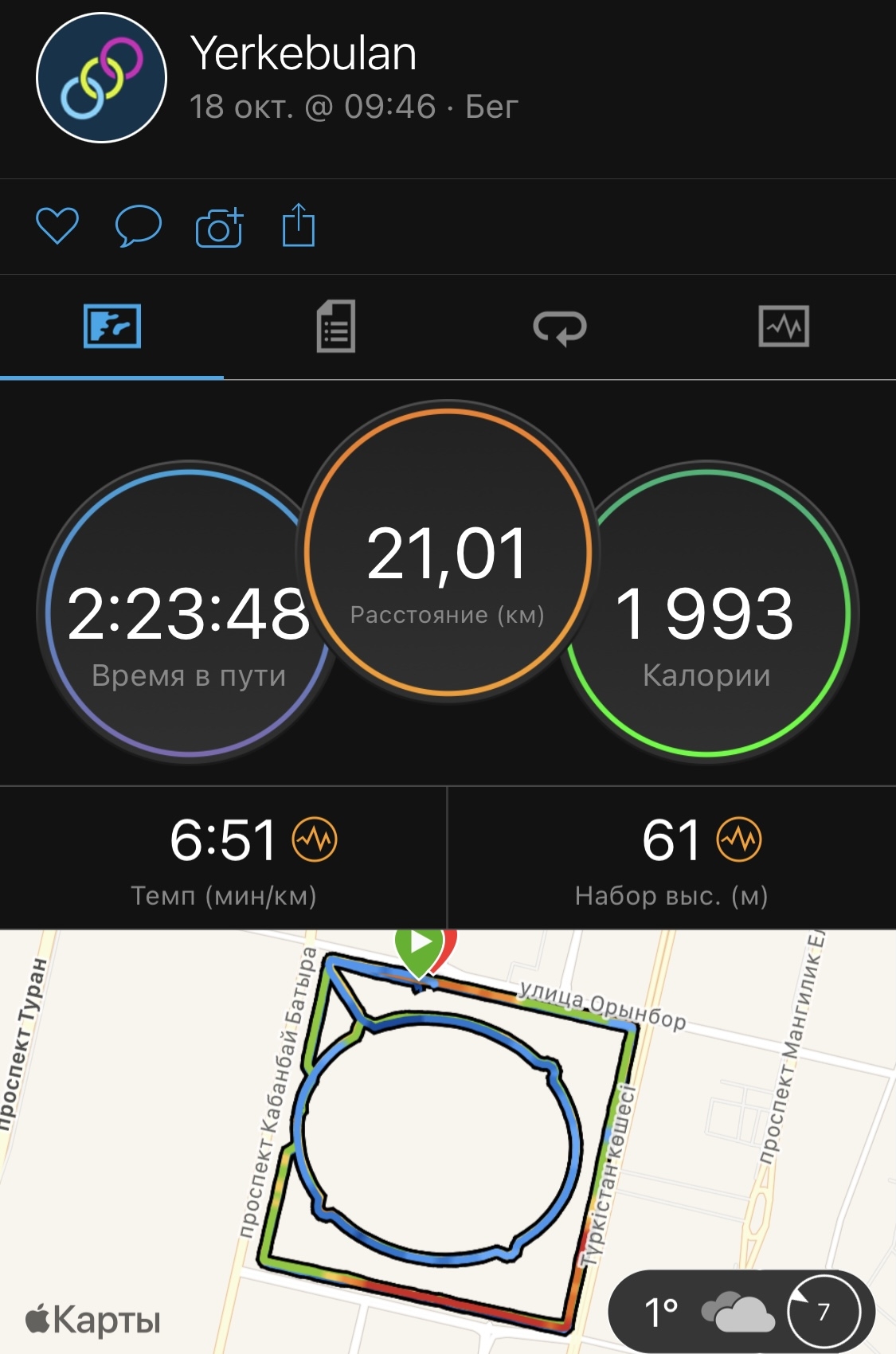Open the elevation chart icon beside 61
The image size is (896, 1354).
[739, 839]
